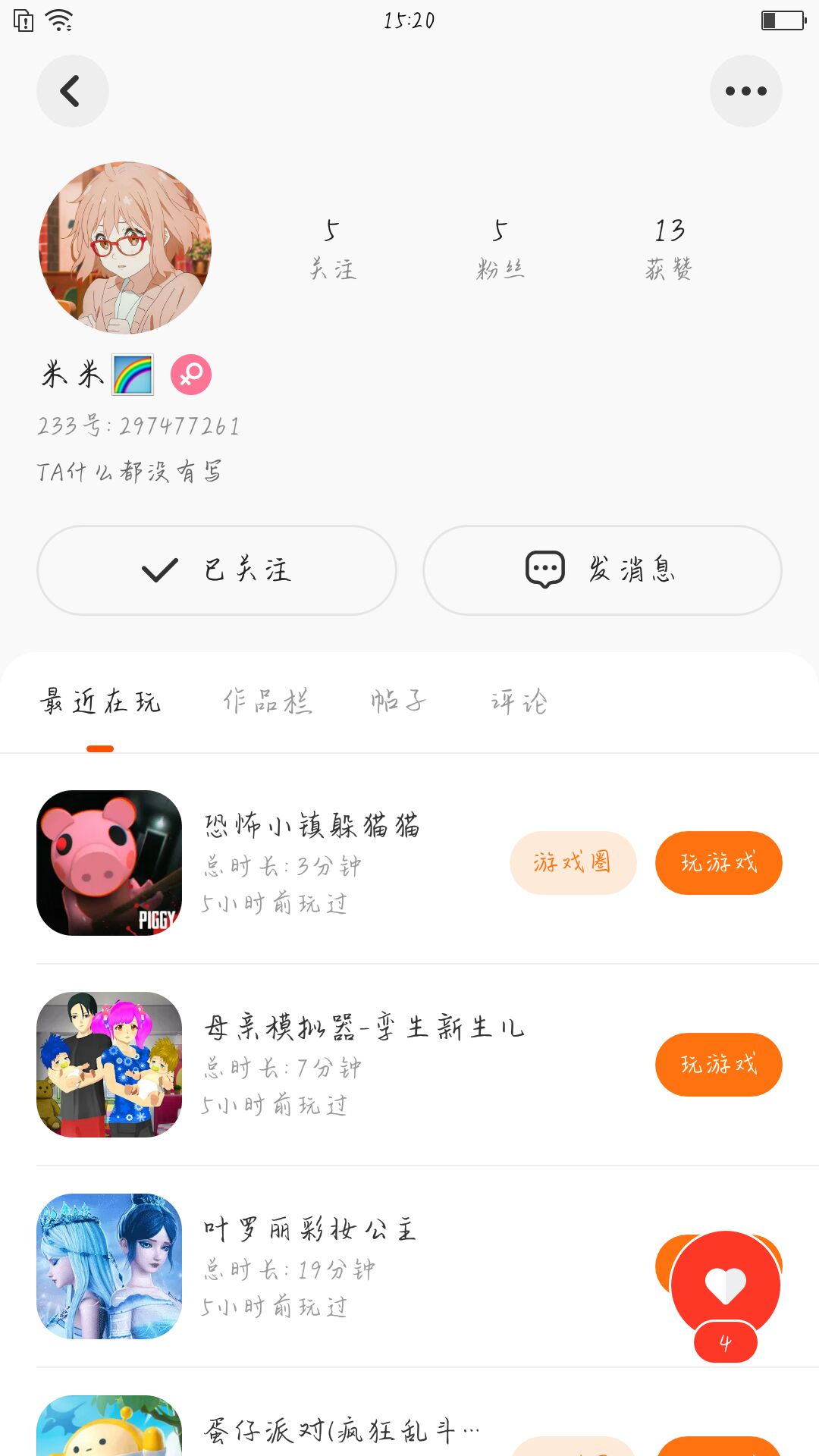Tap the floating red heart button

[726, 1284]
